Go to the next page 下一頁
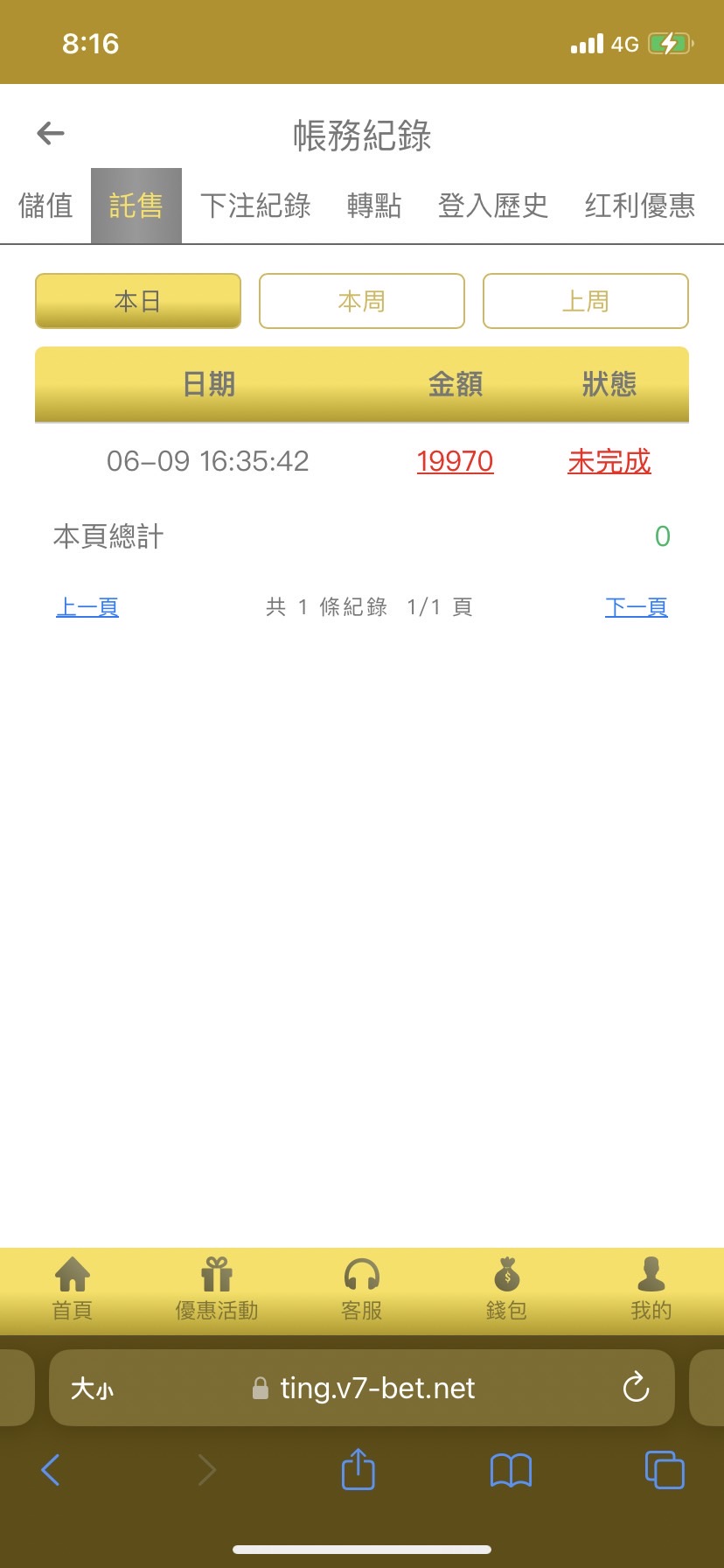 tap(637, 606)
